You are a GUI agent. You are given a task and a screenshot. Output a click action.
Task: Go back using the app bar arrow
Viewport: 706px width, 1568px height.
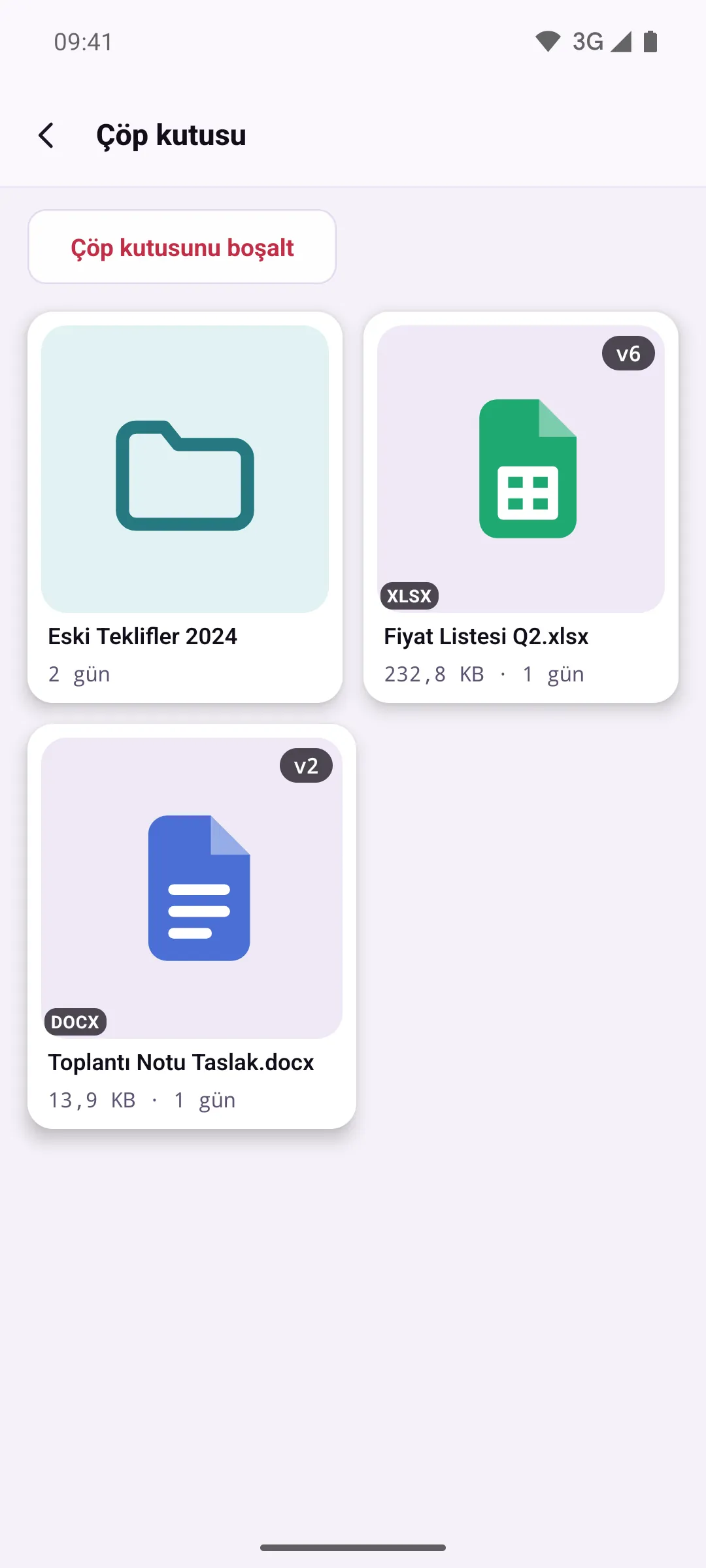coord(46,135)
